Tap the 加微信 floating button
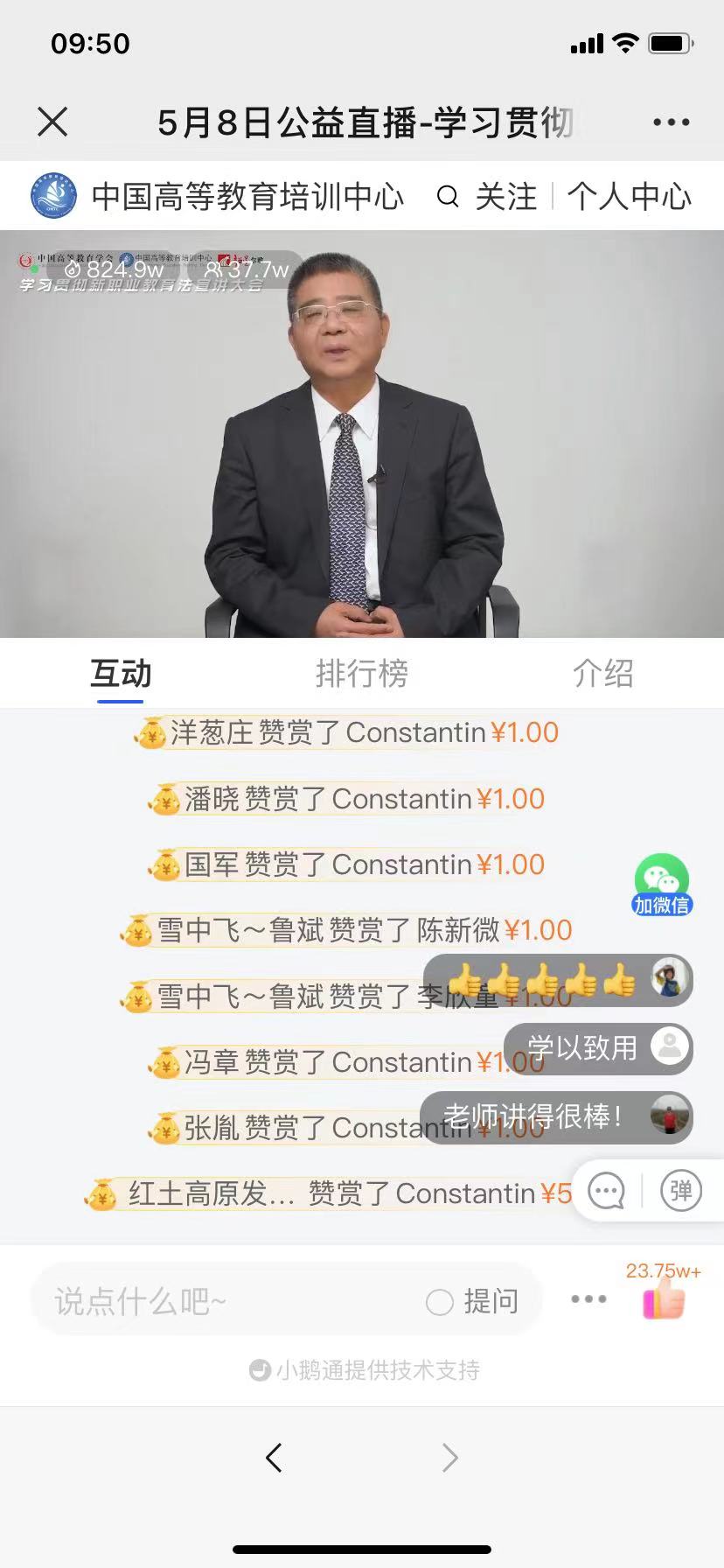Screen dimensions: 724x1568 [x=662, y=884]
